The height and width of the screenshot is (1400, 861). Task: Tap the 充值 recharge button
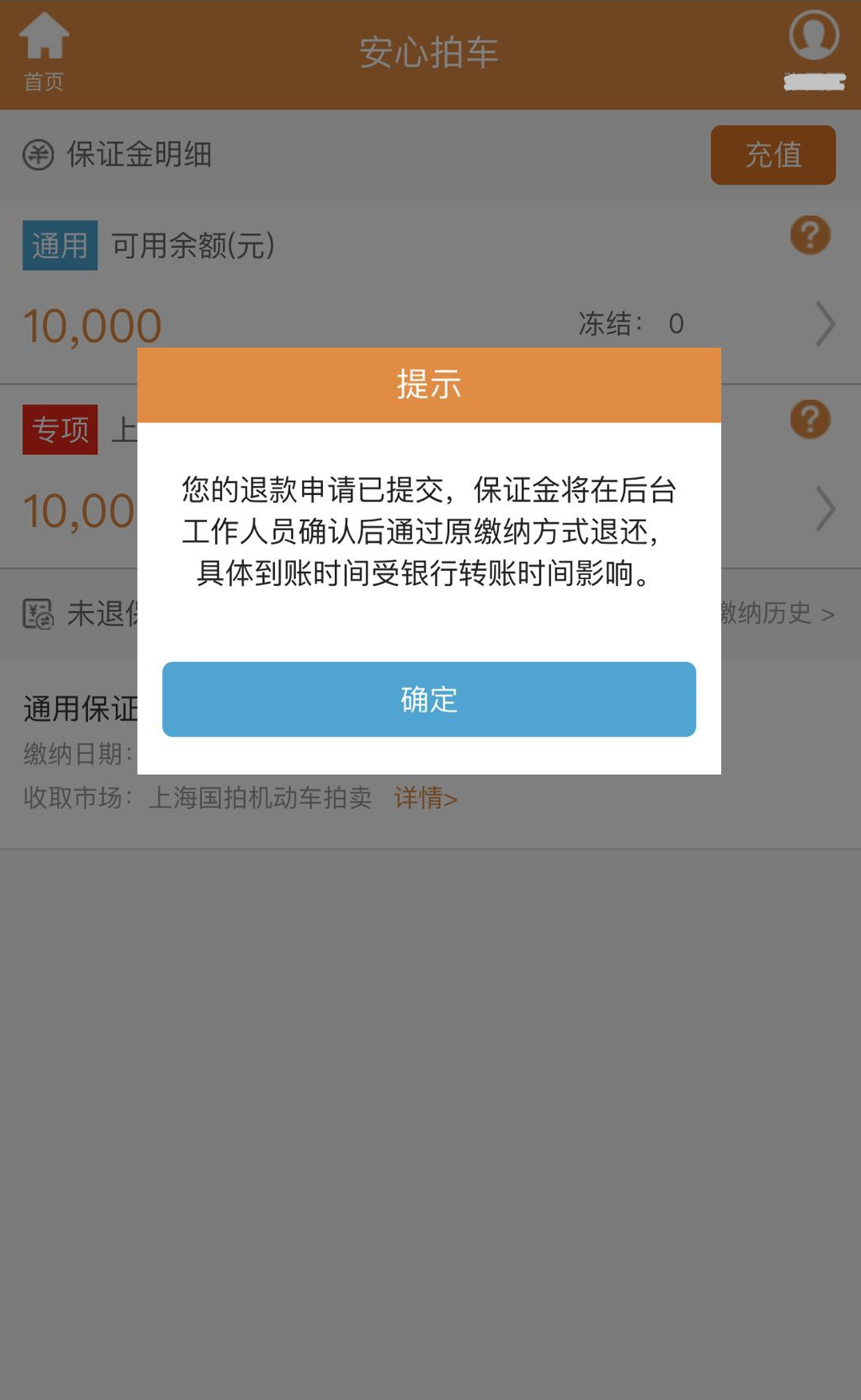click(773, 154)
